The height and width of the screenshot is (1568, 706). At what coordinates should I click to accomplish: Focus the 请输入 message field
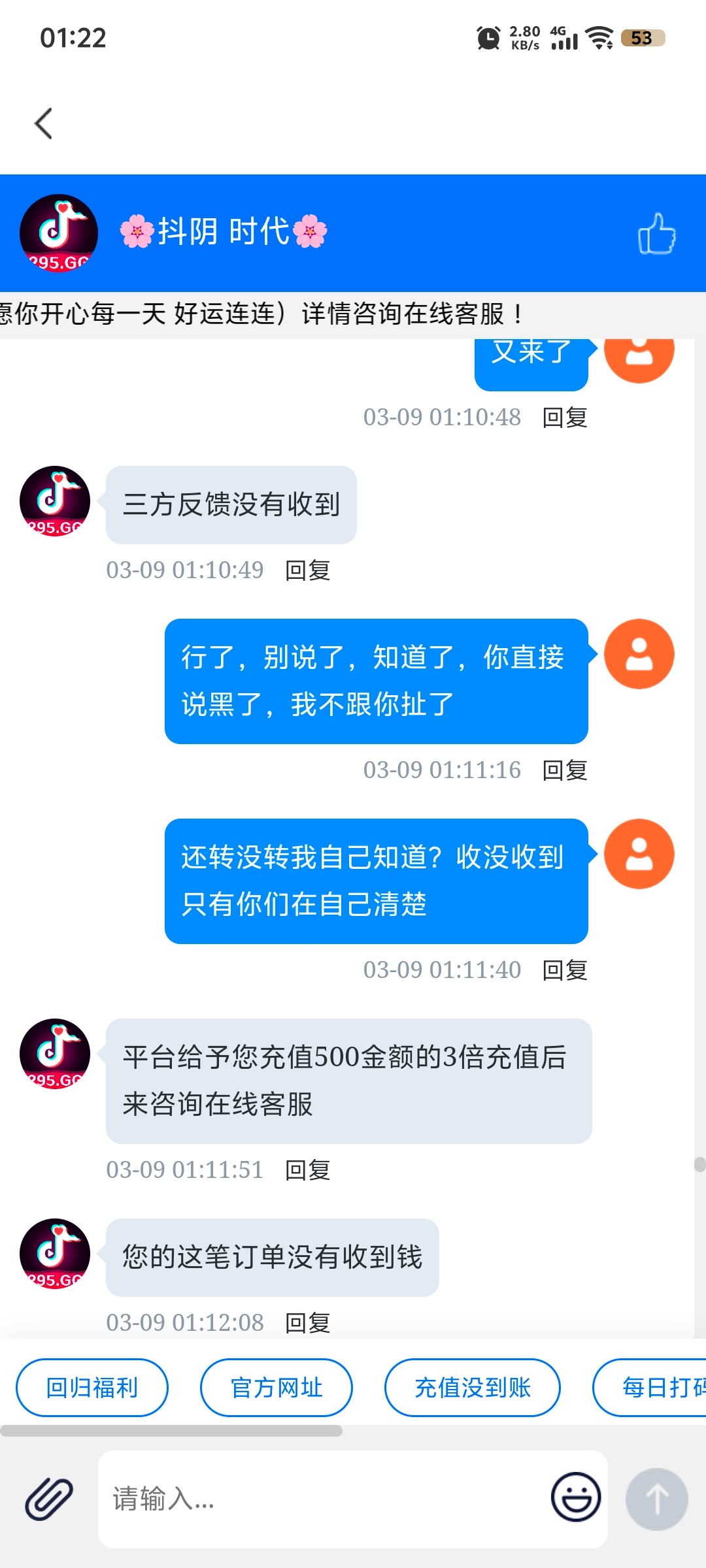[320, 1499]
